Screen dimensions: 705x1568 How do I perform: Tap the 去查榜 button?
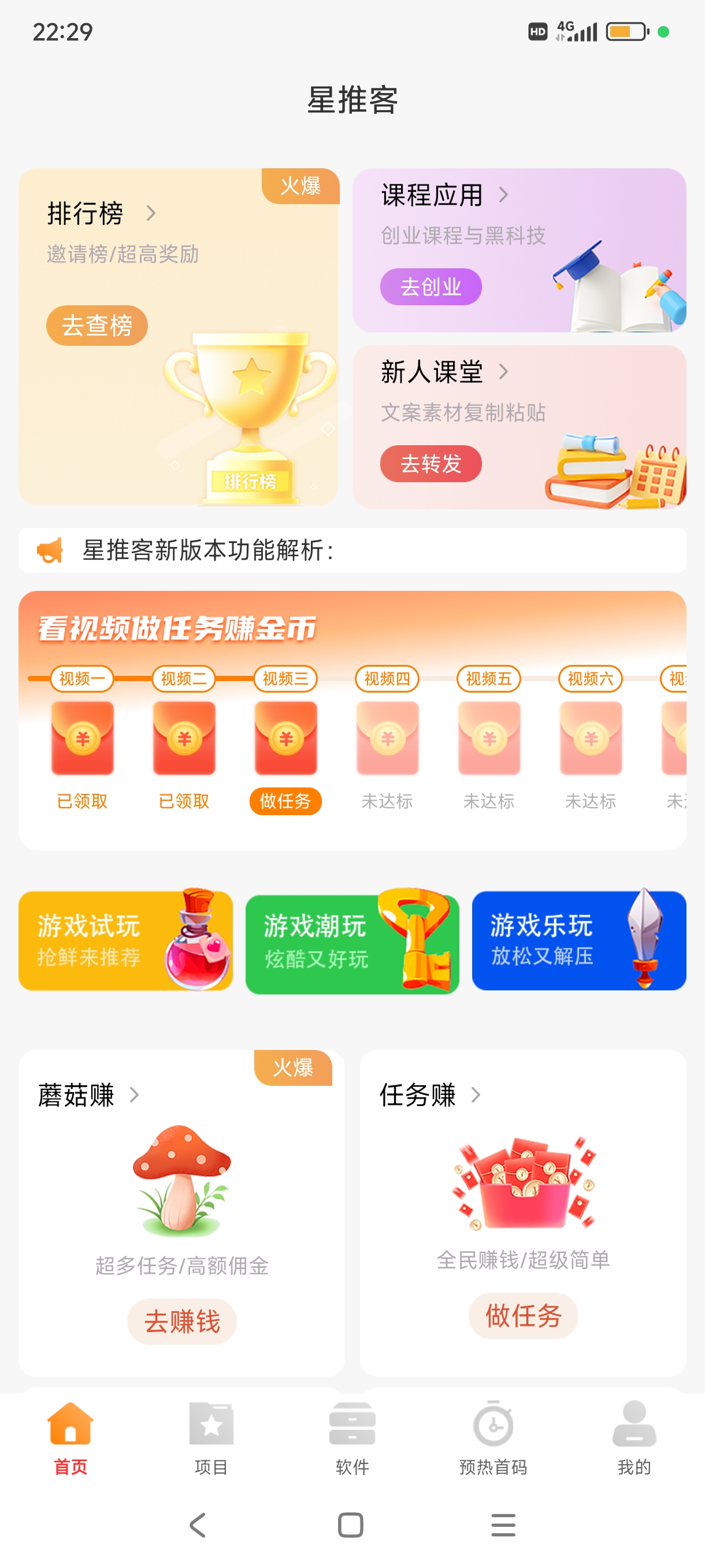click(x=97, y=326)
